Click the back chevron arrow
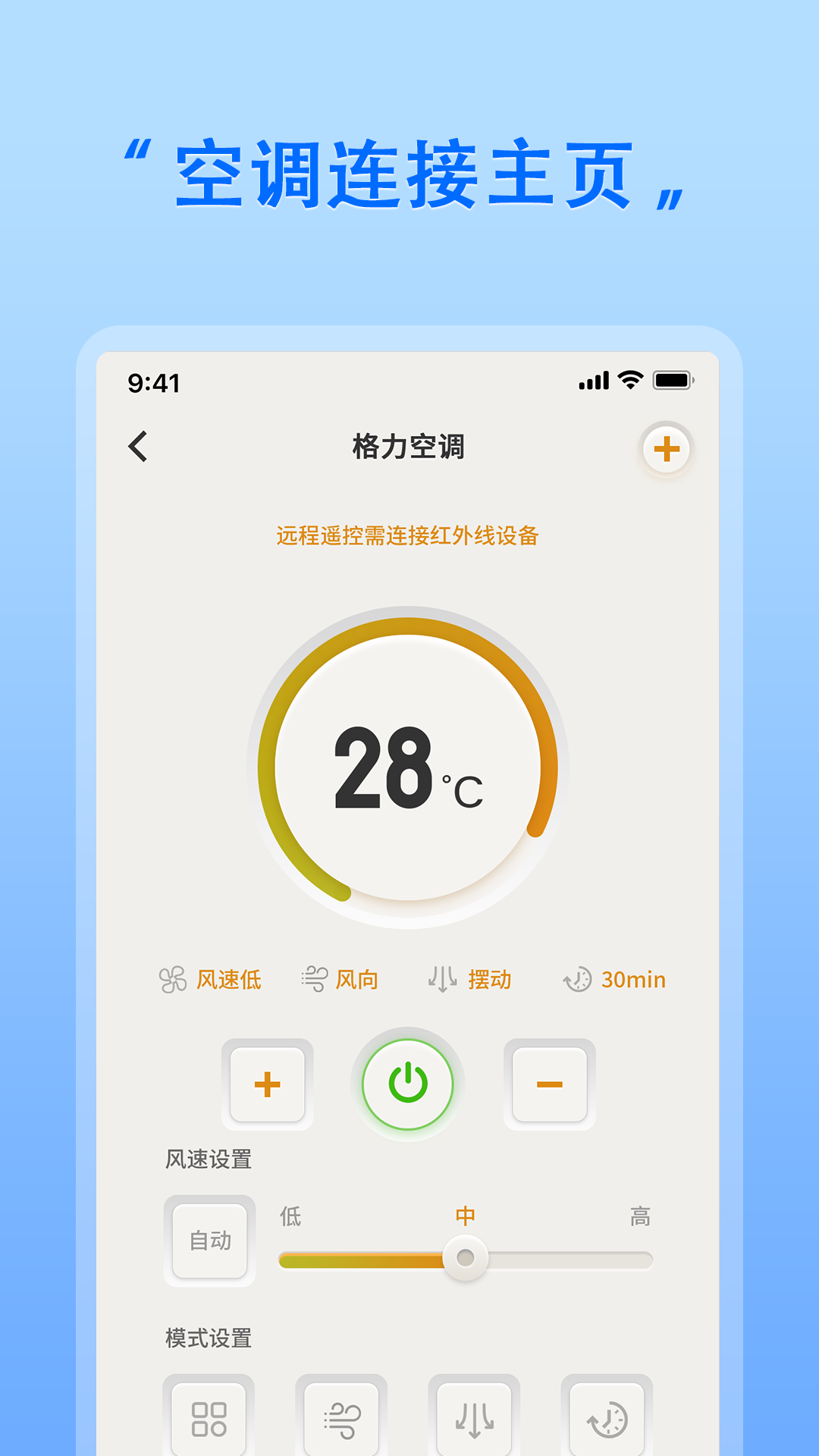The width and height of the screenshot is (819, 1456). point(138,447)
